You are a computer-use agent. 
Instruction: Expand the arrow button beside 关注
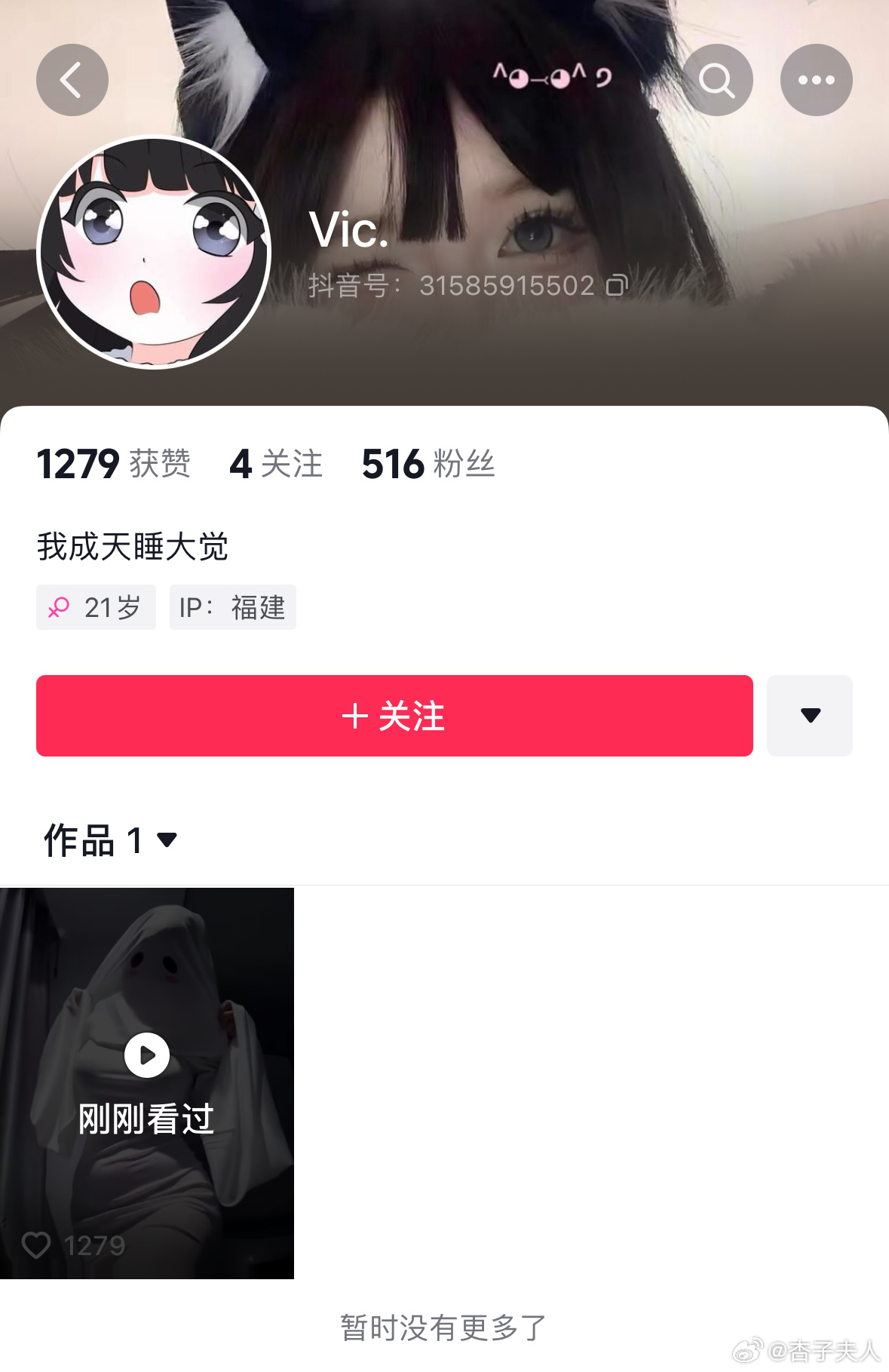809,716
